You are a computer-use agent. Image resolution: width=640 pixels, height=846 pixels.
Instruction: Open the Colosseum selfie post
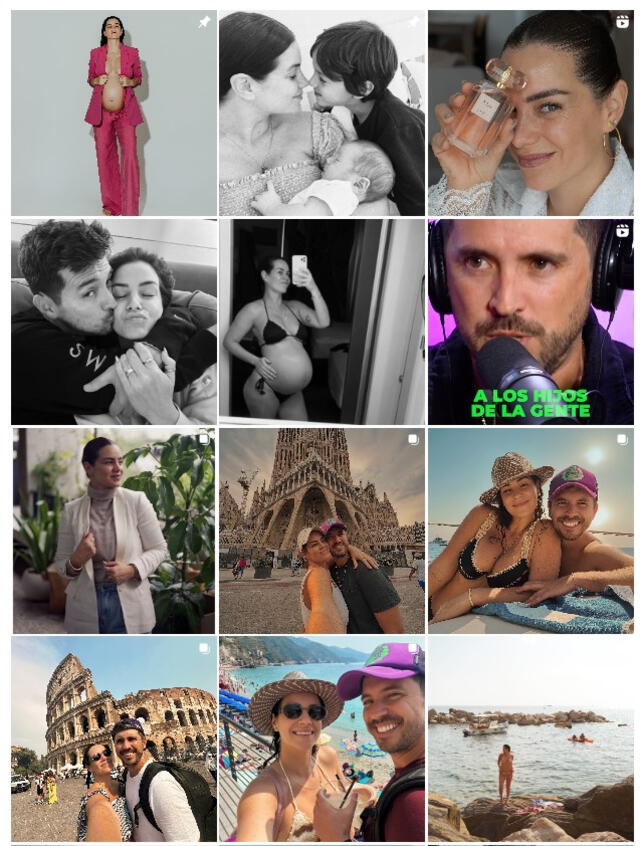(113, 738)
